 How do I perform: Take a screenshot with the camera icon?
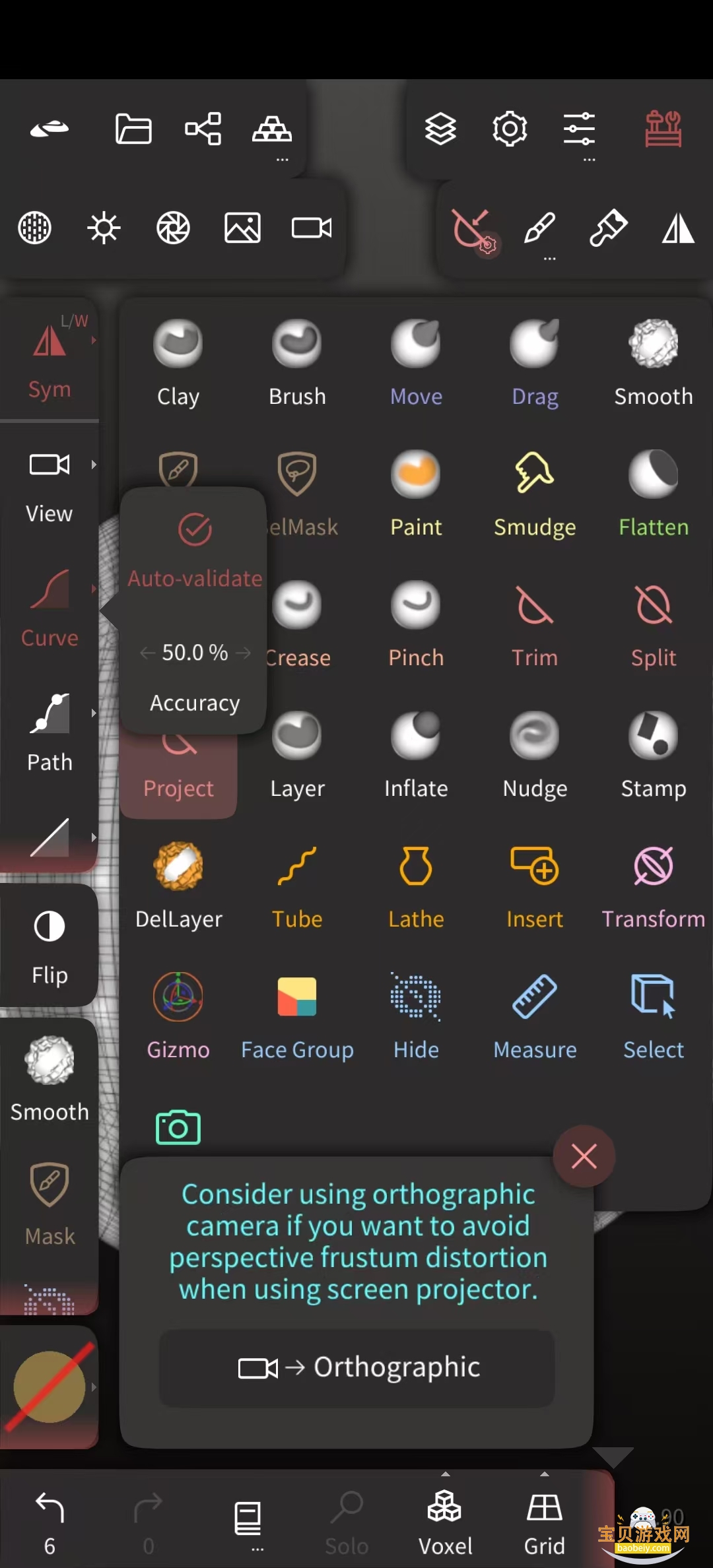click(178, 1127)
